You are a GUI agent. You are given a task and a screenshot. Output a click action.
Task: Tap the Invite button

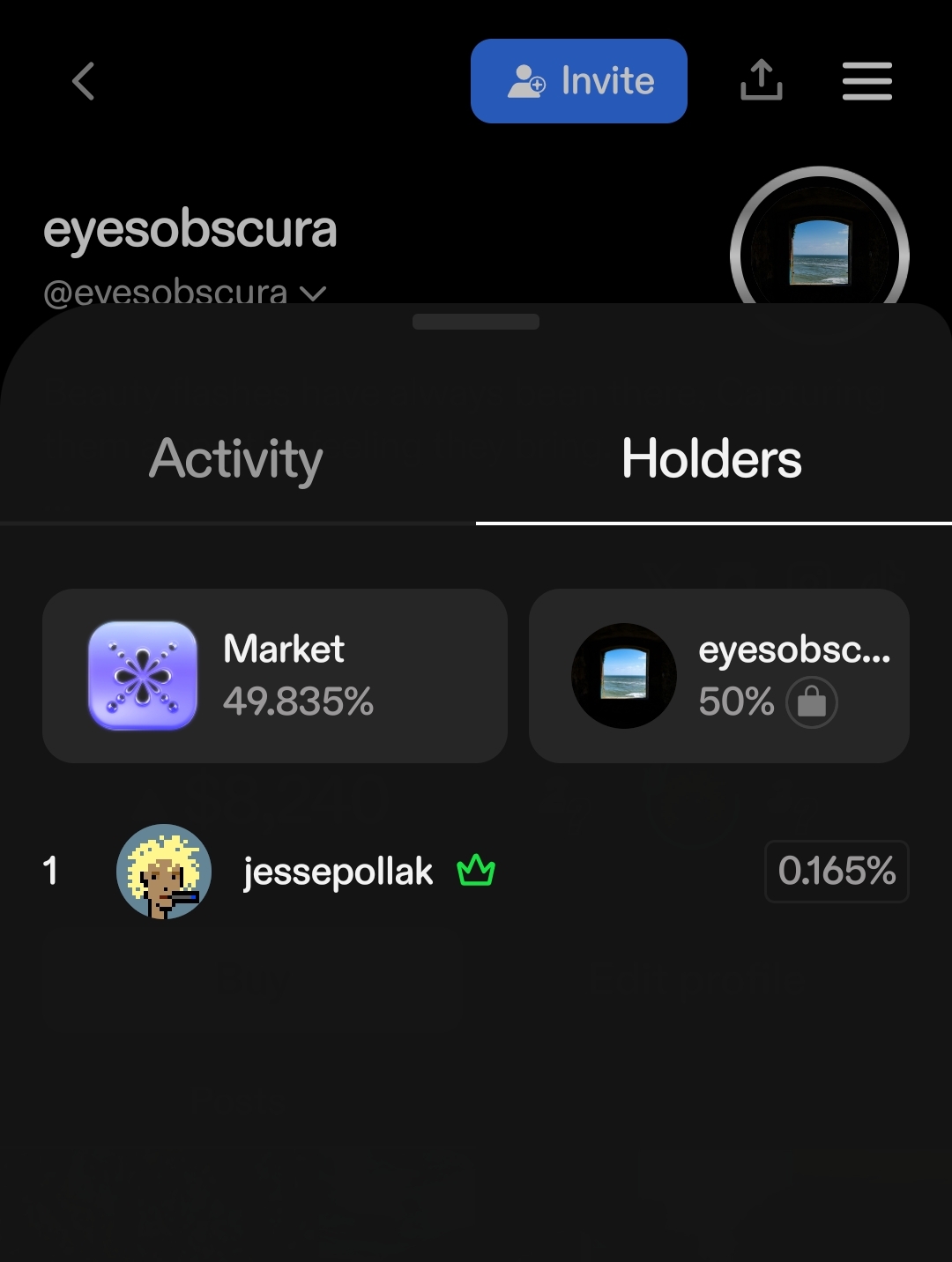click(578, 81)
